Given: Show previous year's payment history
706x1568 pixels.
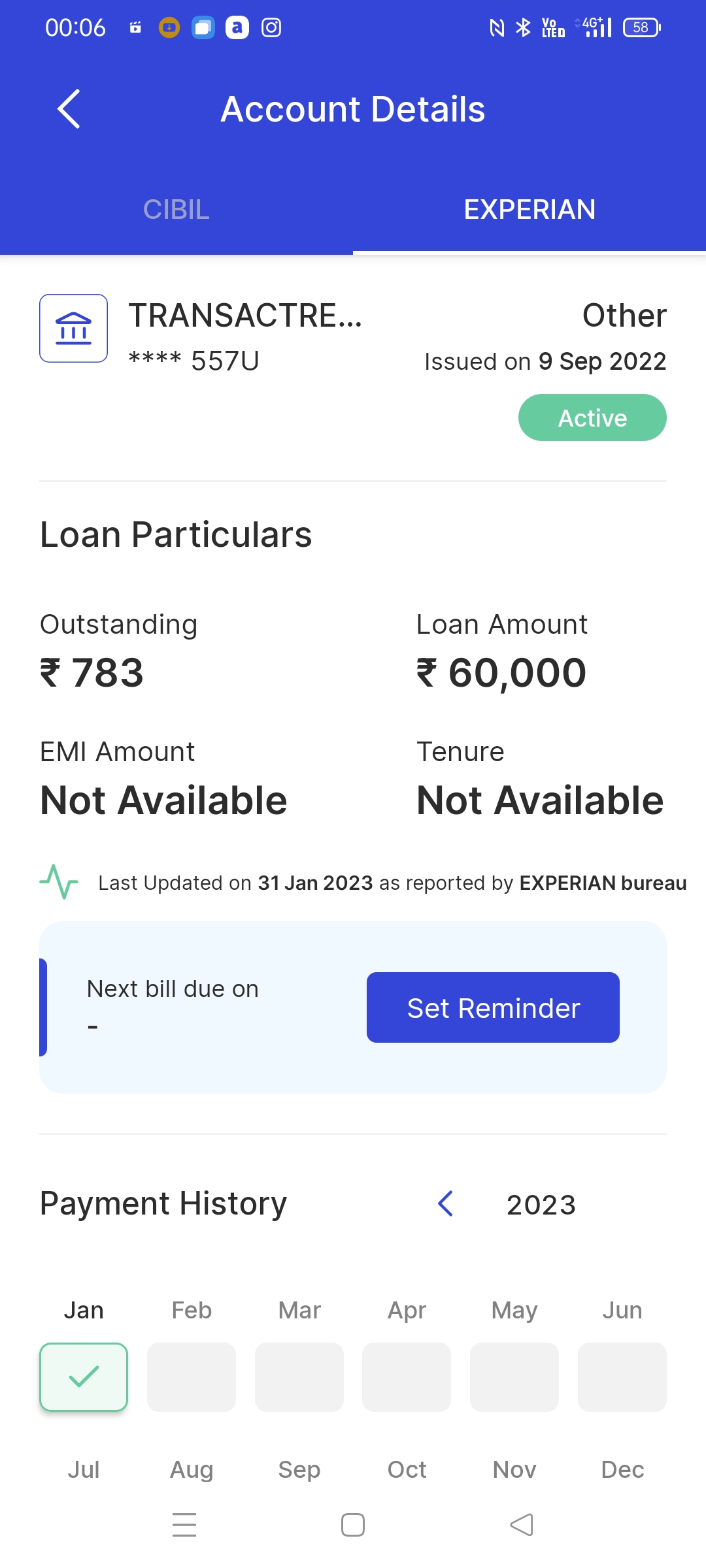Looking at the screenshot, I should tap(446, 1203).
